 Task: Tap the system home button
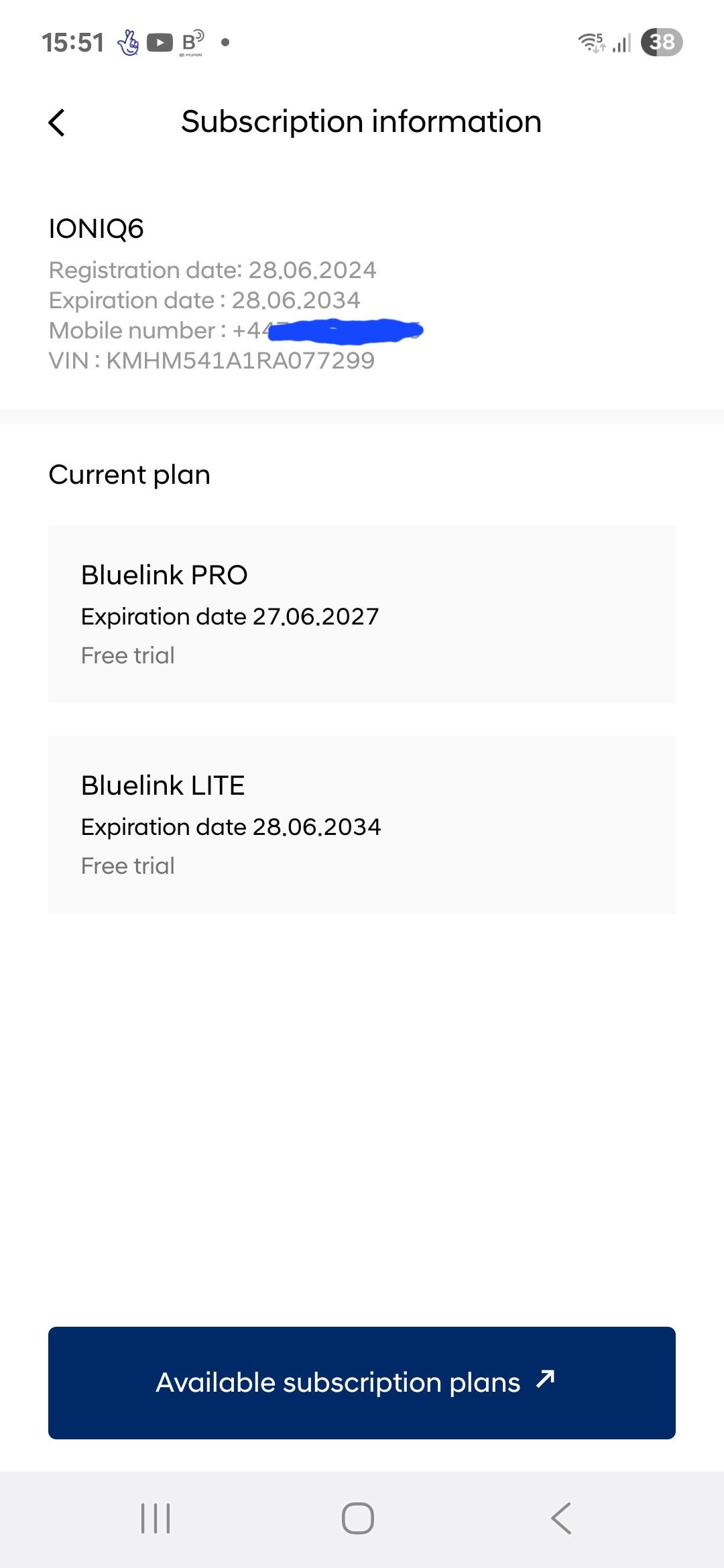pos(358,1518)
